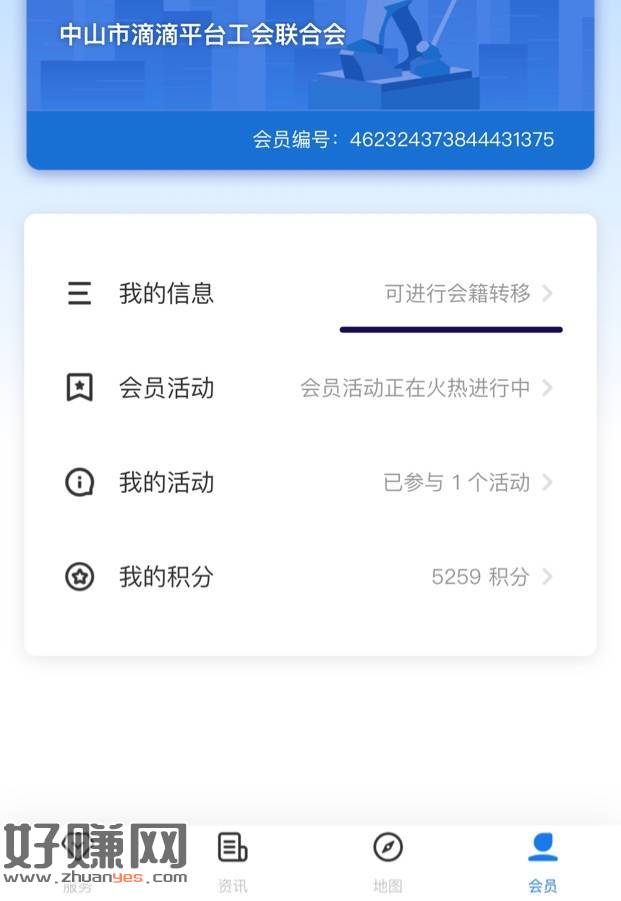The height and width of the screenshot is (901, 621).
Task: Open the 中山市滴滴平台工会联合会 membership card
Action: 310,80
